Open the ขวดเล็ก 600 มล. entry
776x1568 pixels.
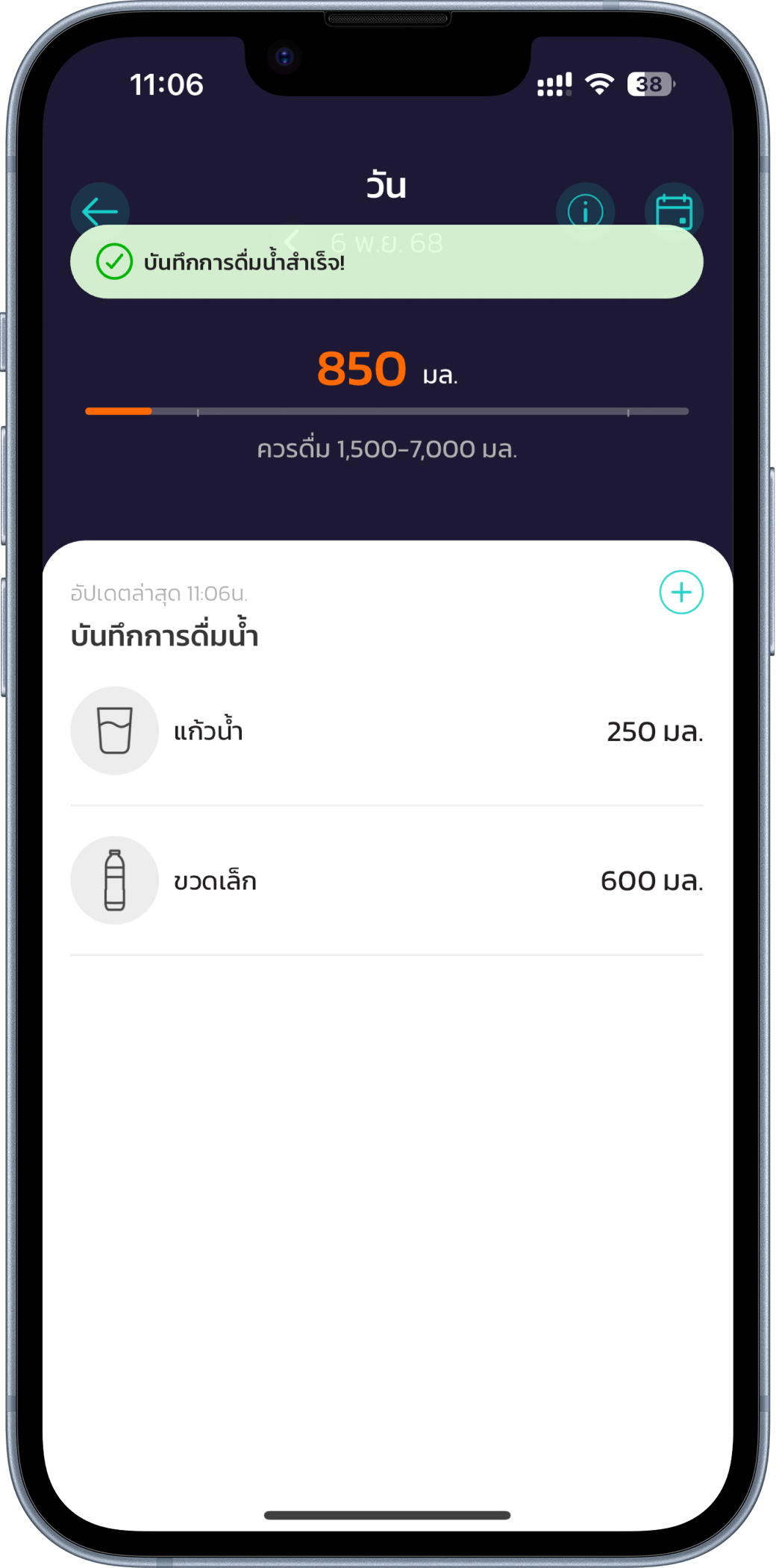pyautogui.click(x=387, y=881)
